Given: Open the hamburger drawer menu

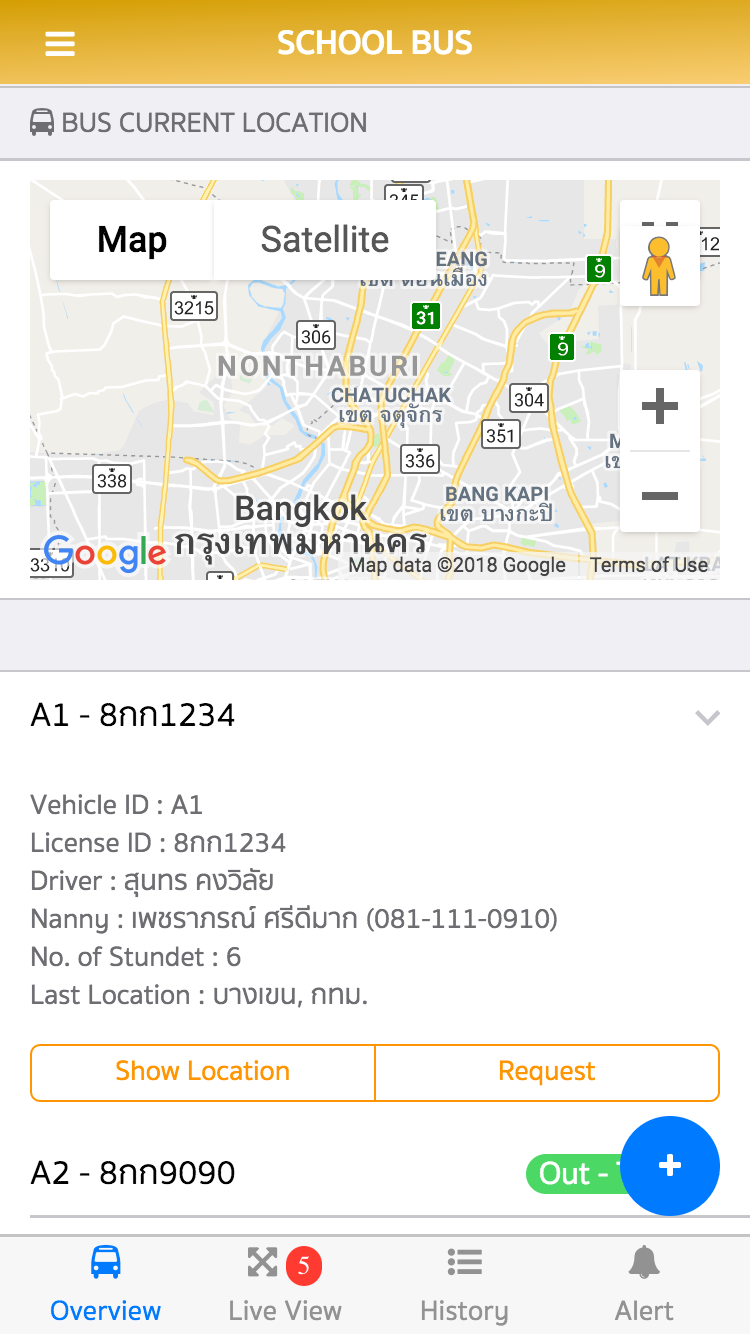Looking at the screenshot, I should pyautogui.click(x=60, y=44).
